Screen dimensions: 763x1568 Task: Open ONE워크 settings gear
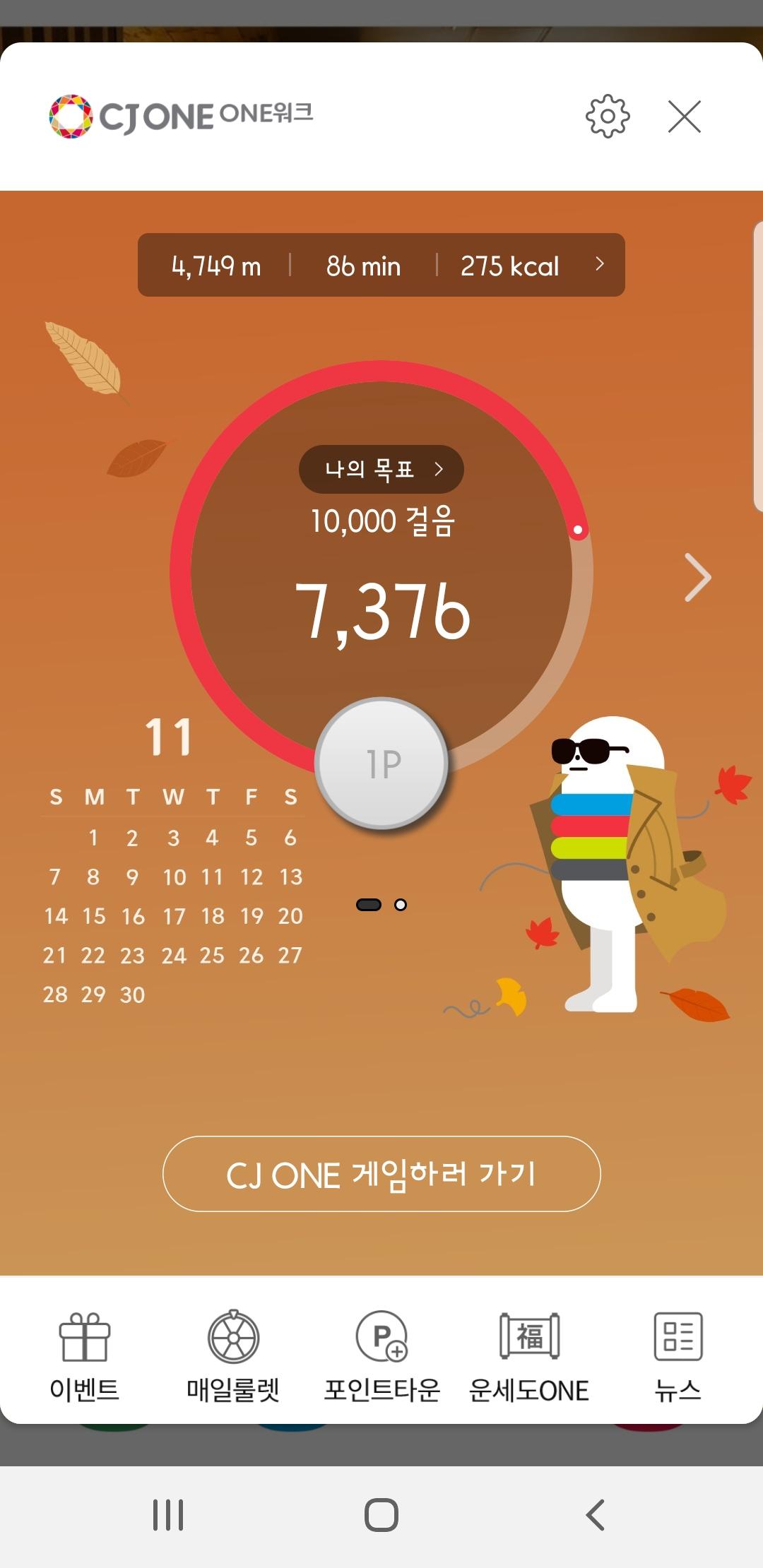tap(608, 116)
